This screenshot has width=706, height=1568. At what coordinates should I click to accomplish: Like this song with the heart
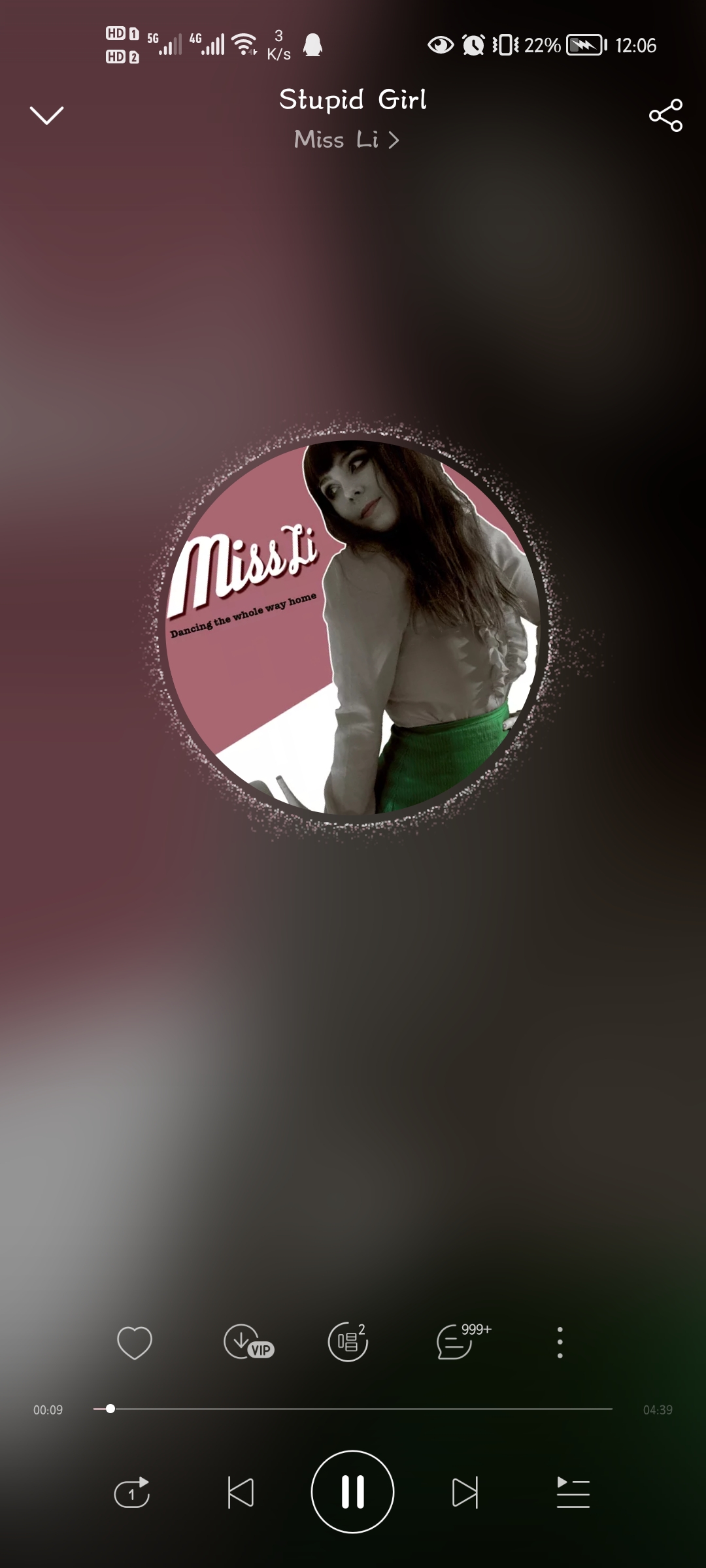click(x=135, y=1343)
